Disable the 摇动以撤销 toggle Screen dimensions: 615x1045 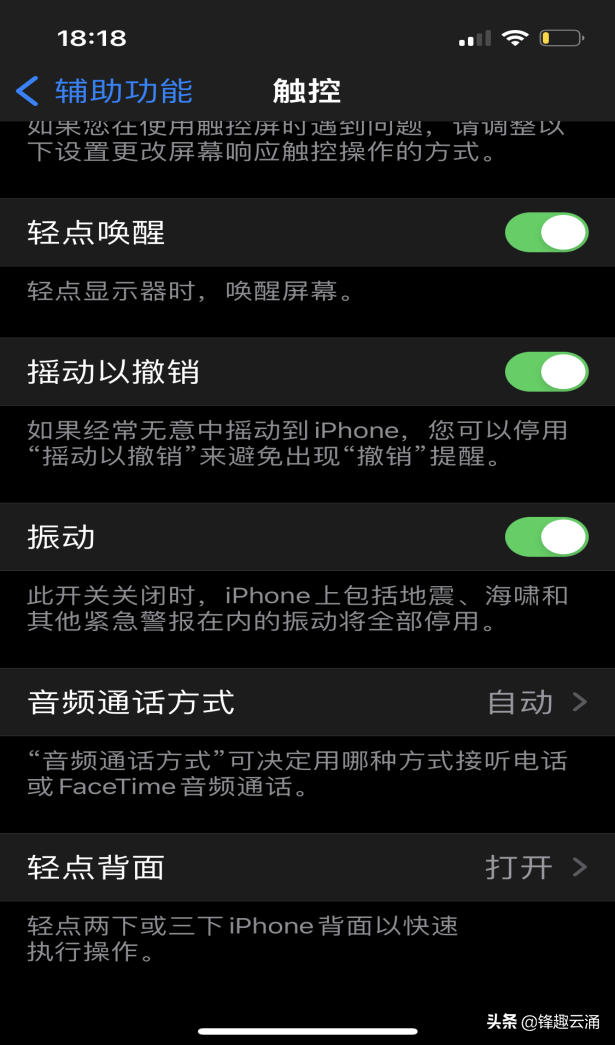pos(546,371)
